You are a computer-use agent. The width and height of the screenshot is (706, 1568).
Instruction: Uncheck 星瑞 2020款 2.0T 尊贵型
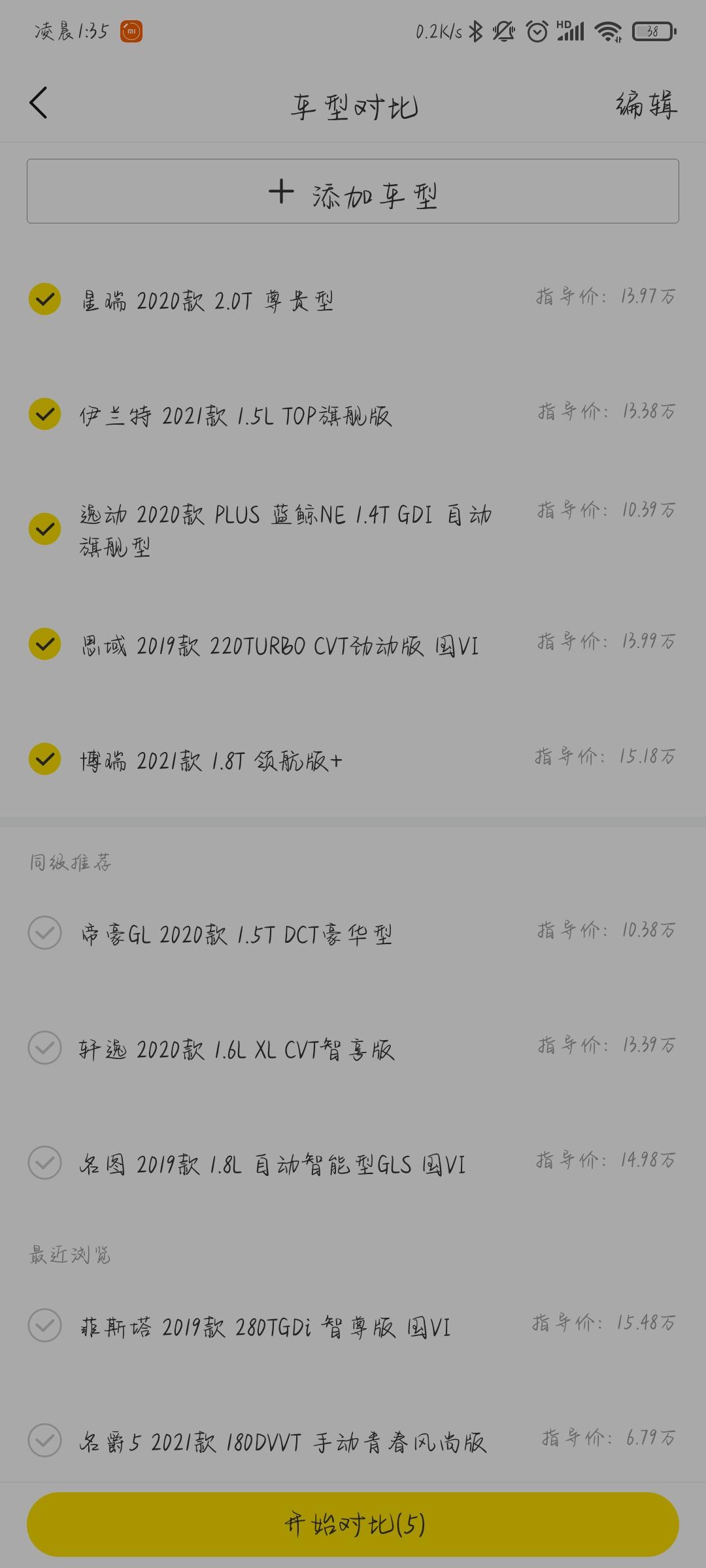pyautogui.click(x=44, y=299)
